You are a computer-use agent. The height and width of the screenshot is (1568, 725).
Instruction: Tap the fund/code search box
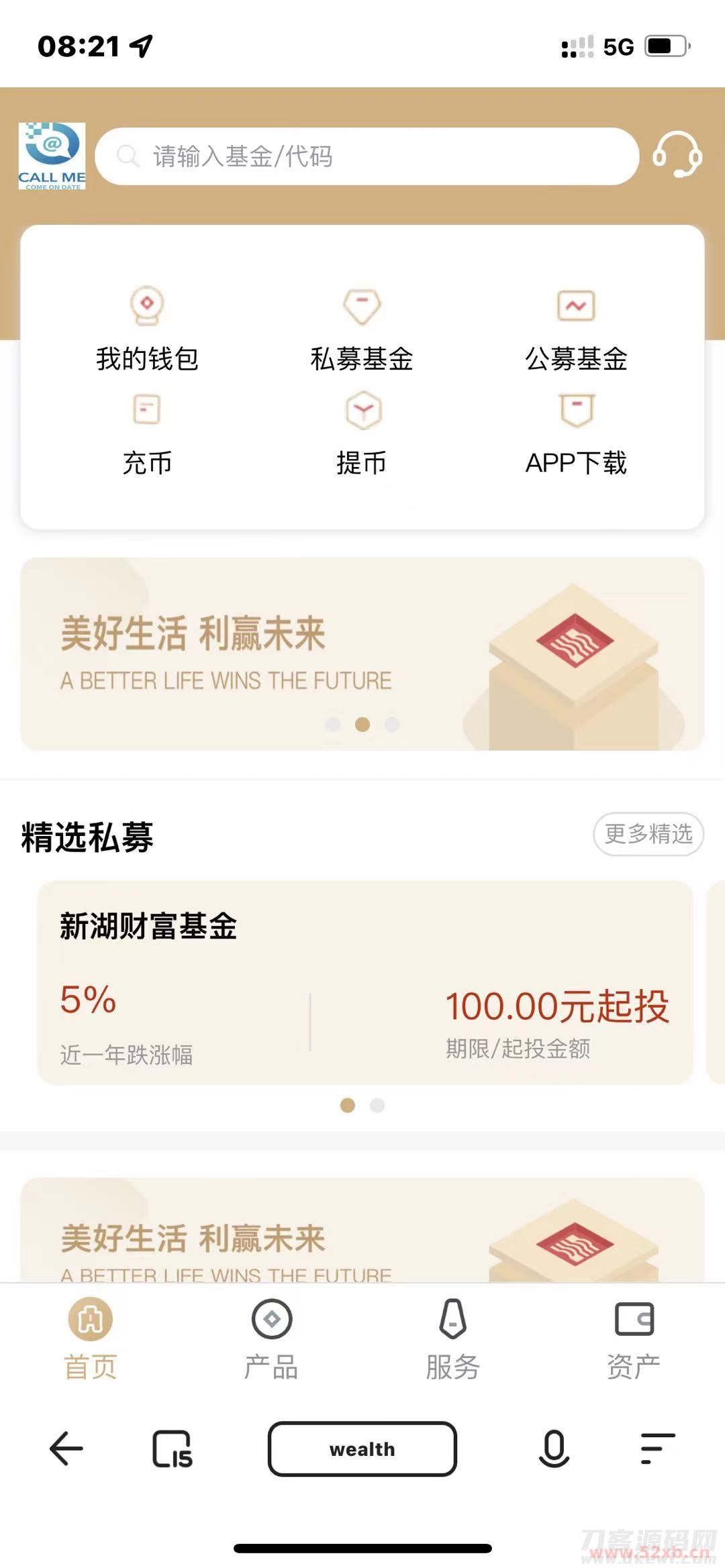(x=367, y=156)
